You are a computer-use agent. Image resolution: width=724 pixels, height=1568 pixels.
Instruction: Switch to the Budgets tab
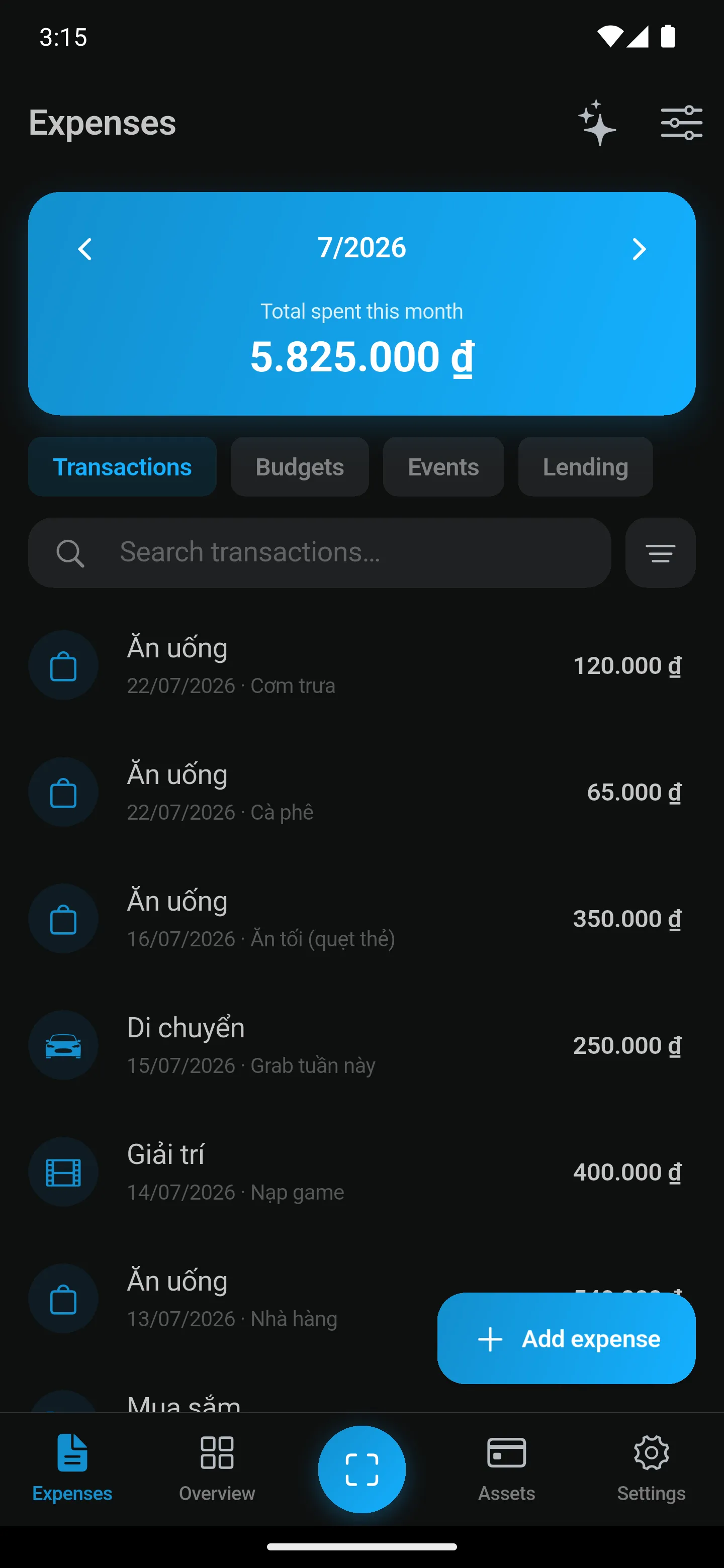pos(300,467)
